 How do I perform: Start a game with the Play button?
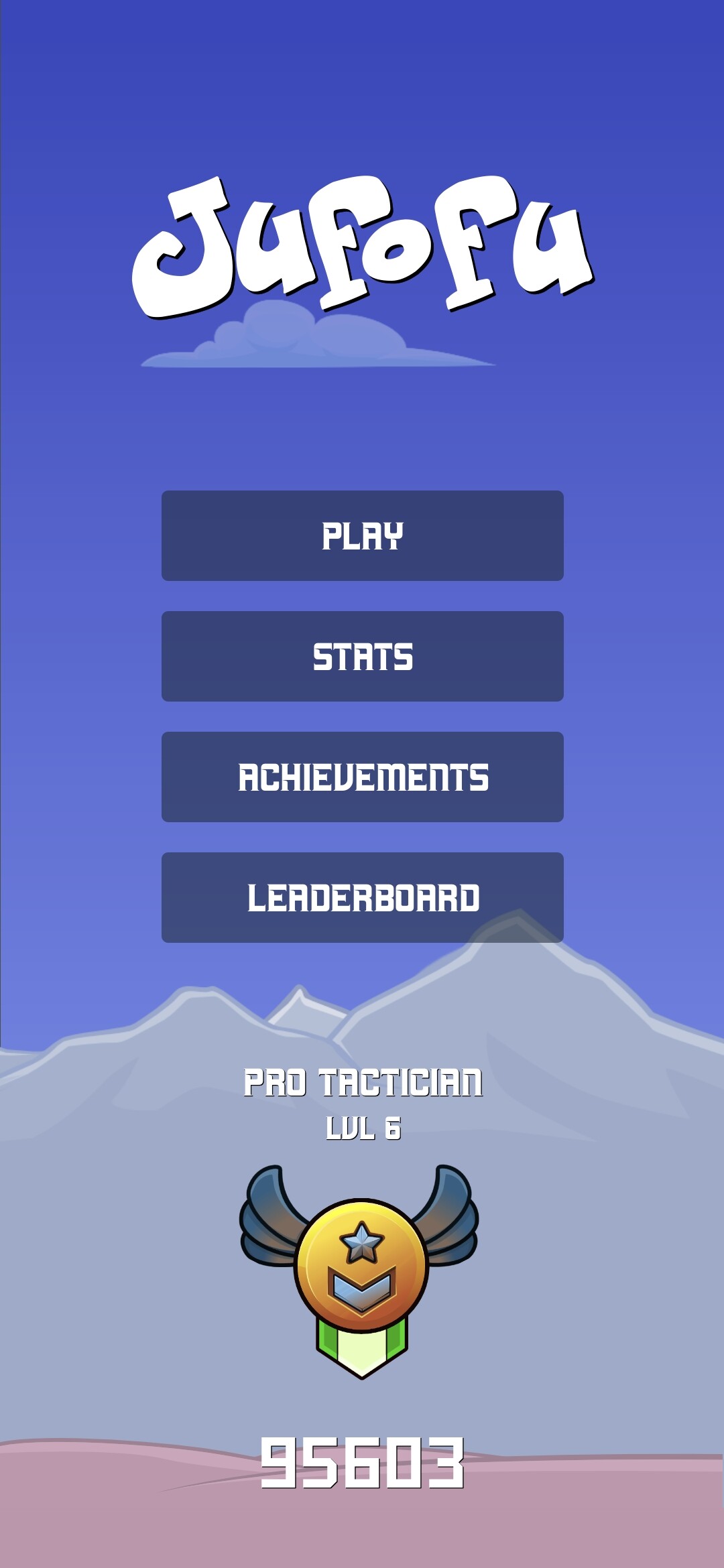pyautogui.click(x=362, y=535)
